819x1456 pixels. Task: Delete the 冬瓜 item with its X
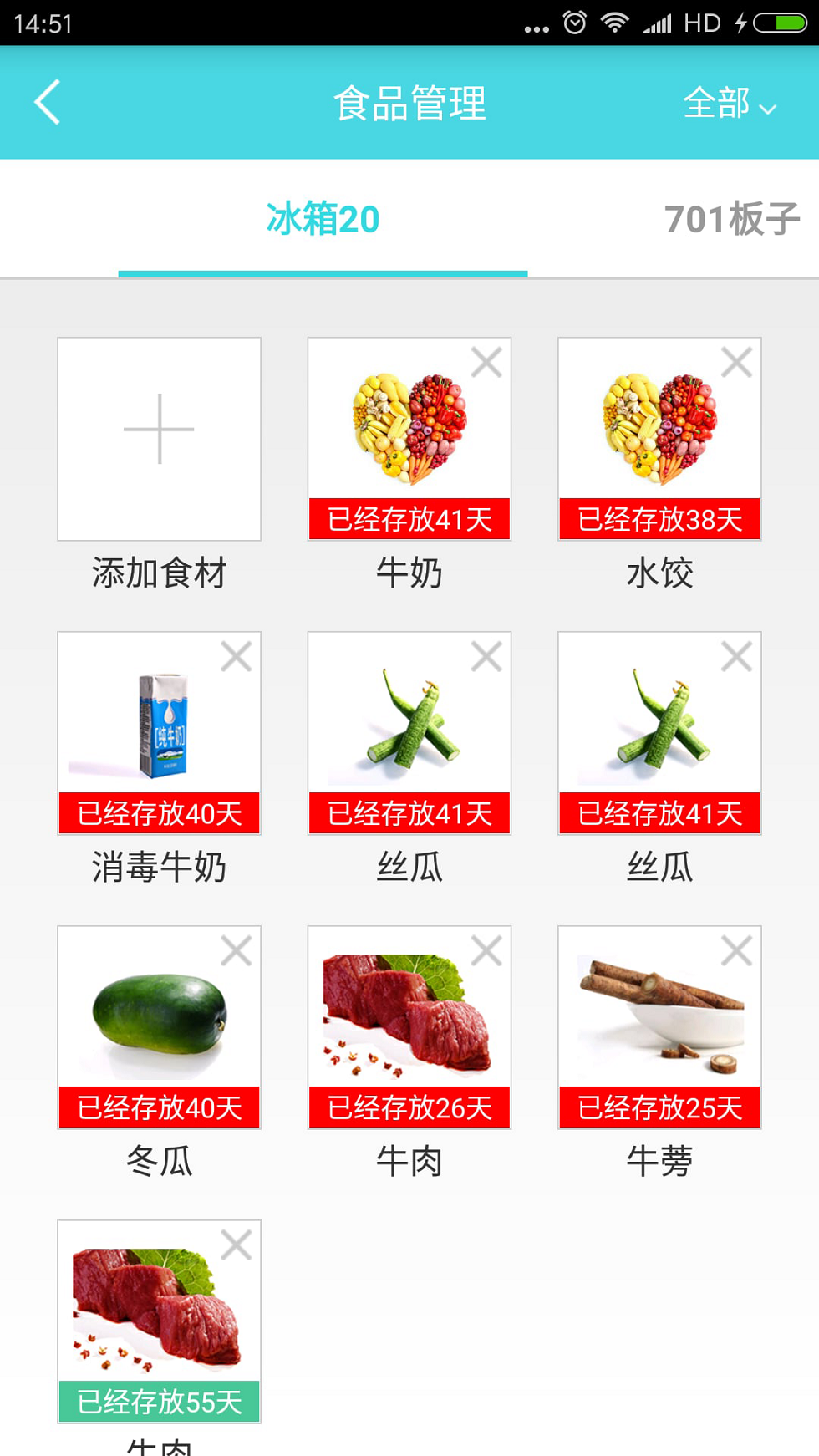(x=237, y=951)
